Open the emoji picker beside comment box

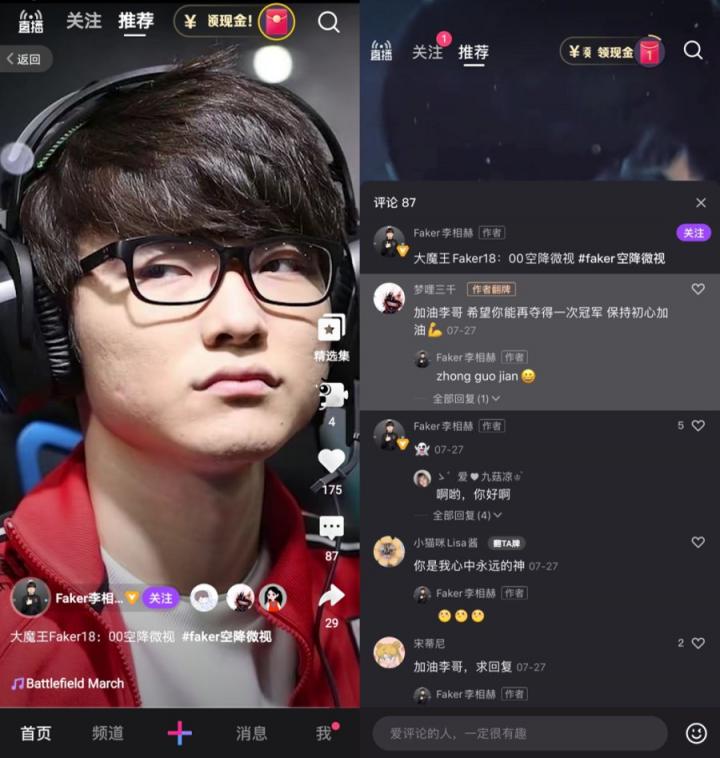point(696,733)
